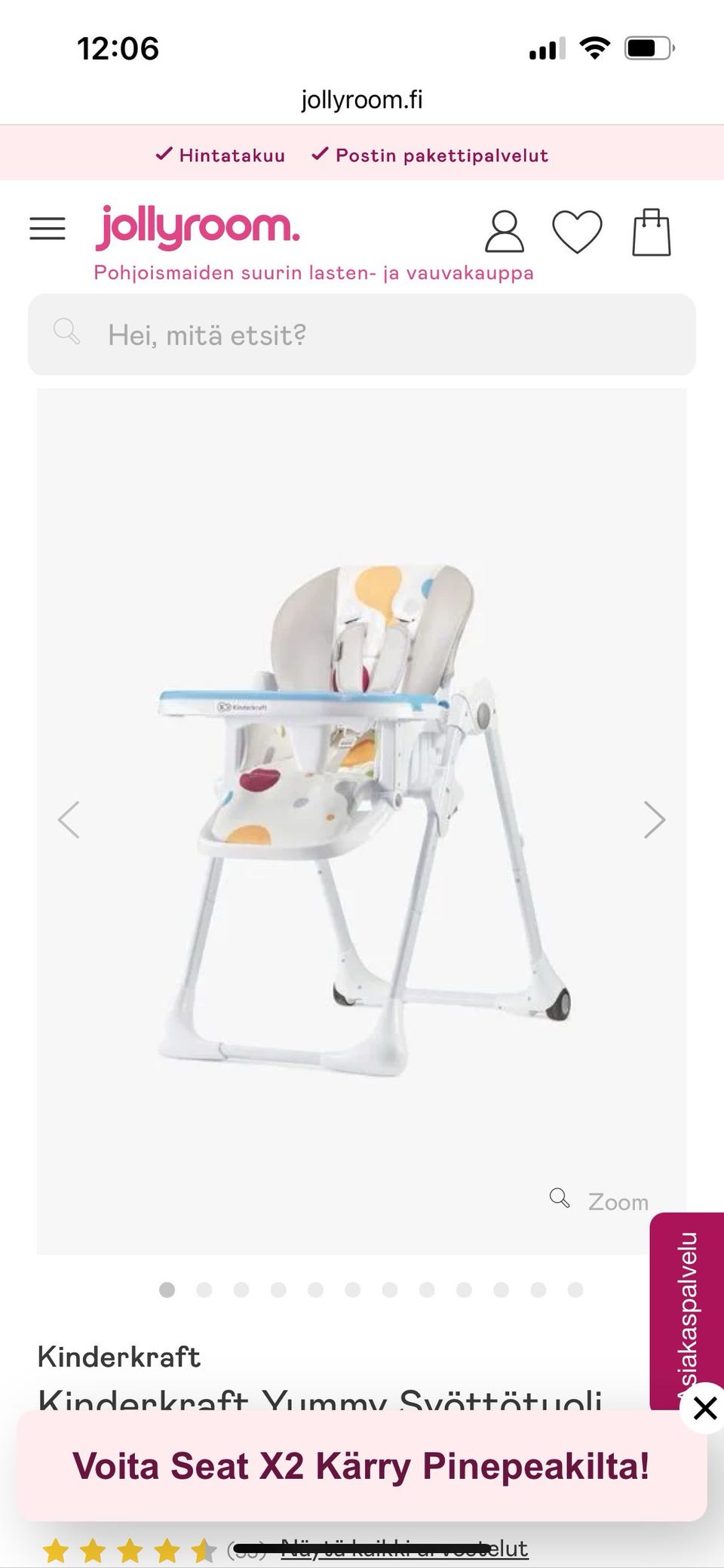
Task: Open the Voita Seat X2 Kärry promotion
Action: 361,1465
